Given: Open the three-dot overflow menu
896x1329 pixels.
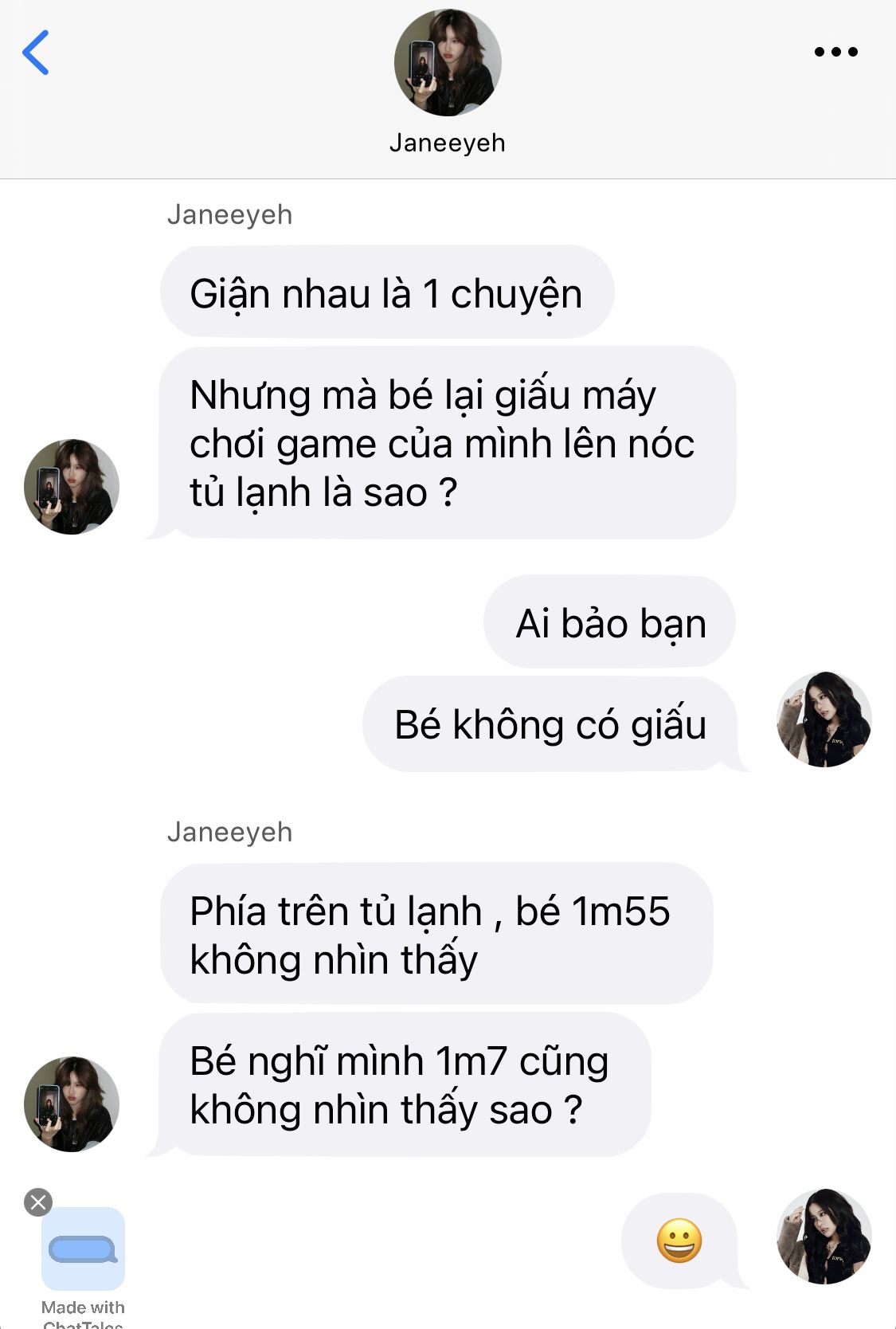Looking at the screenshot, I should click(x=835, y=53).
